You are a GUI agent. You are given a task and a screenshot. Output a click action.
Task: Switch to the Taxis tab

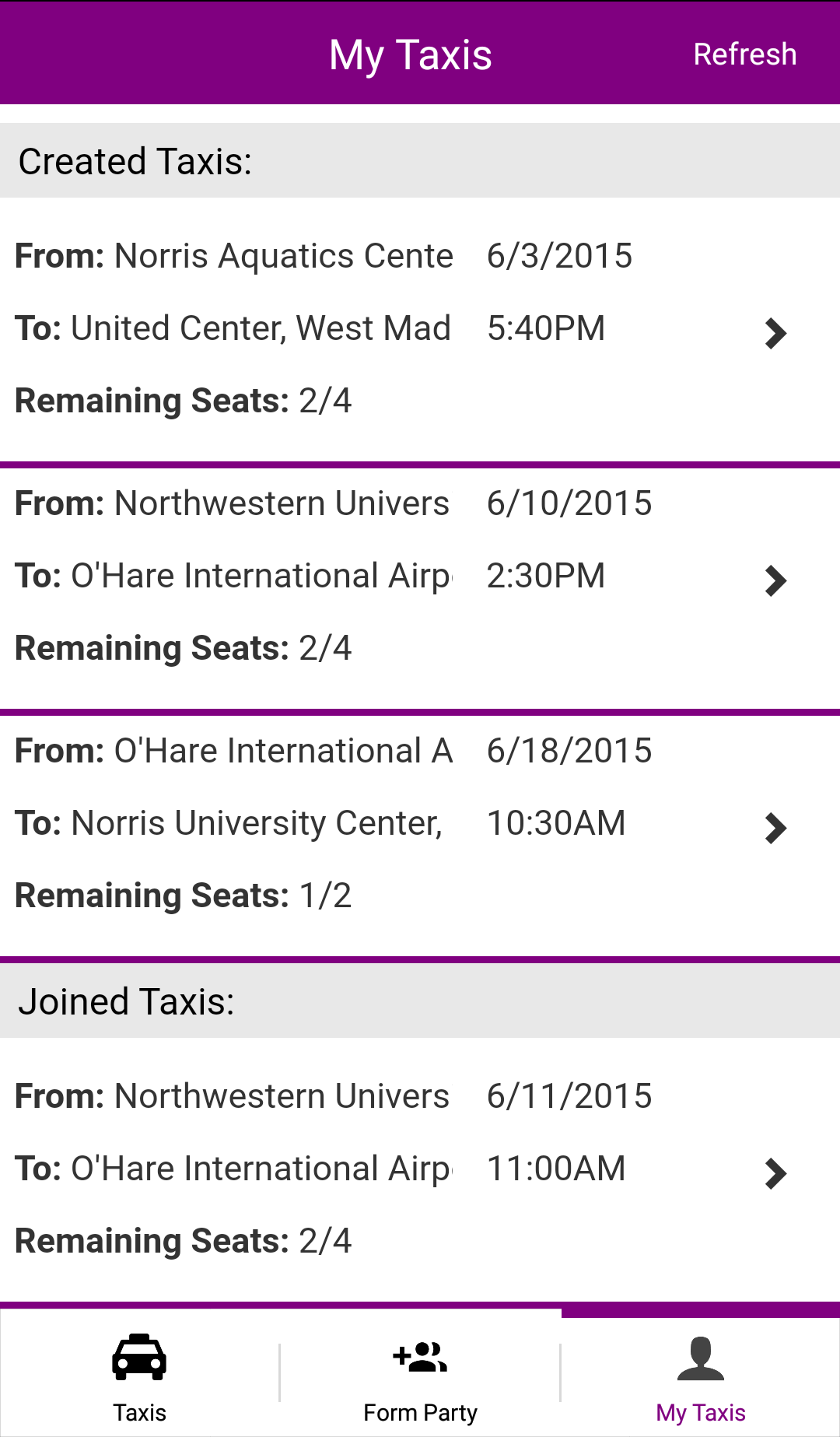click(x=140, y=1376)
